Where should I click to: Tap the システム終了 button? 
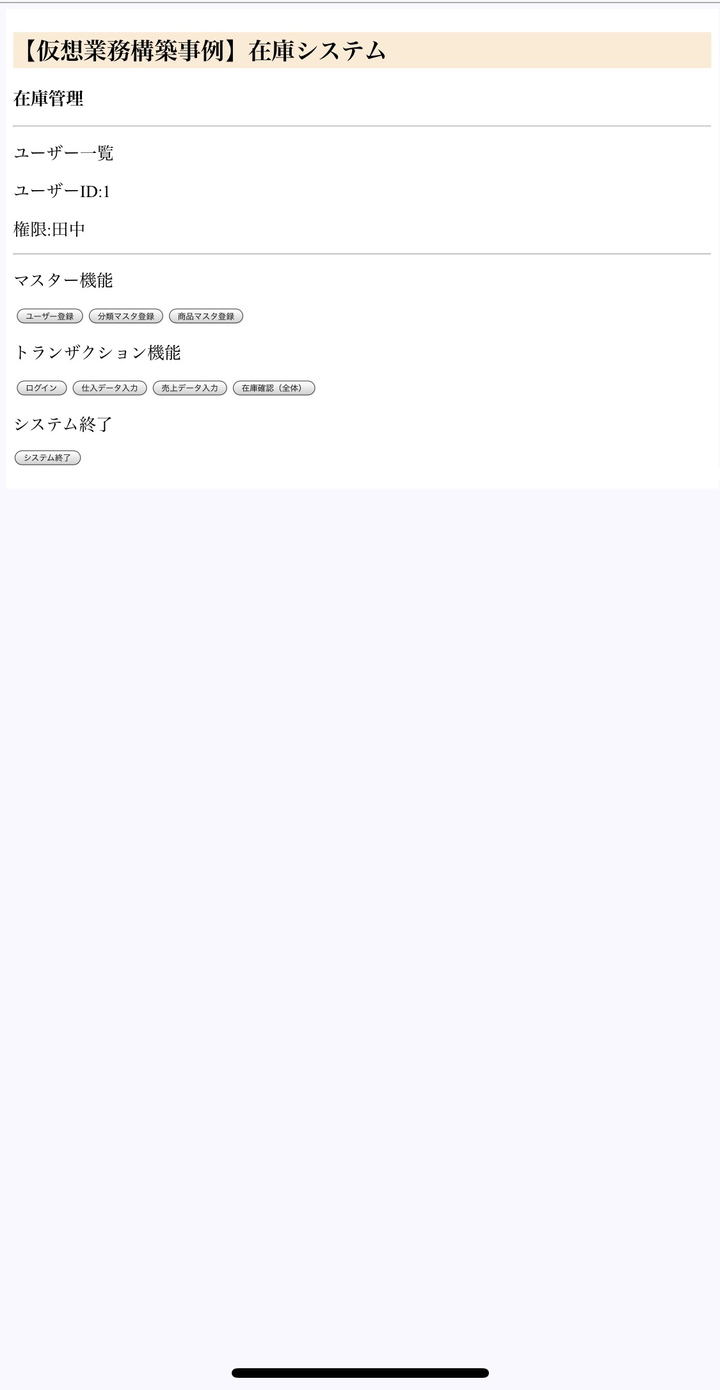[48, 458]
